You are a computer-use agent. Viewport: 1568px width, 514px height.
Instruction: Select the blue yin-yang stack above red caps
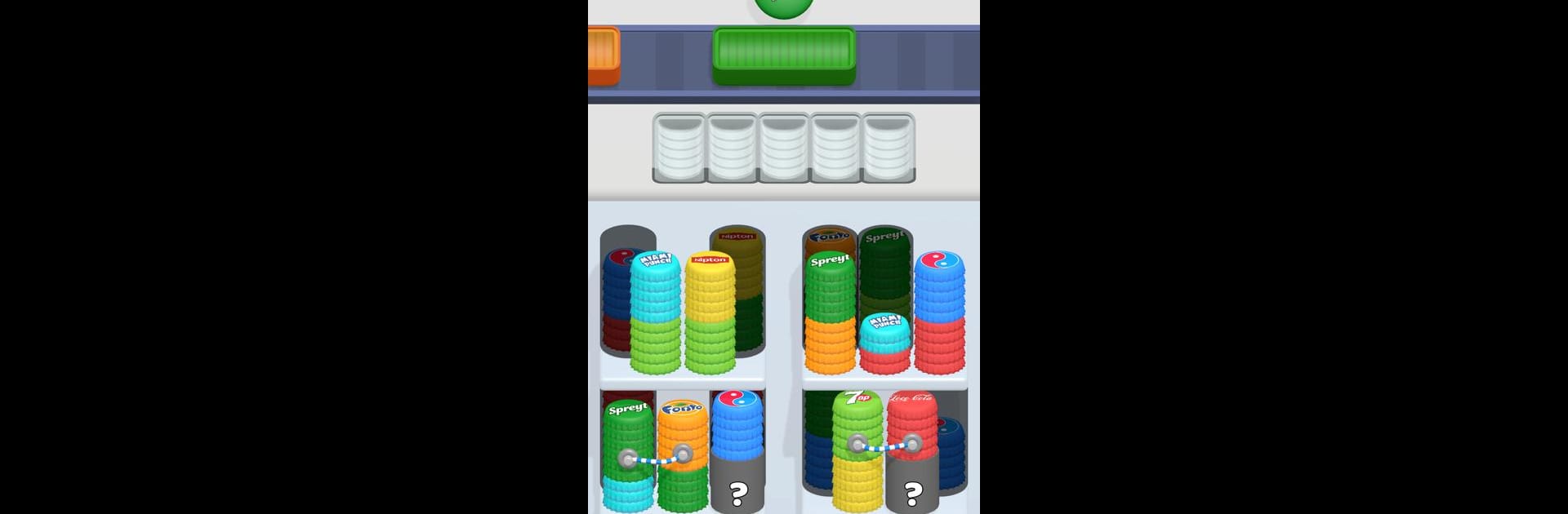pyautogui.click(x=939, y=286)
